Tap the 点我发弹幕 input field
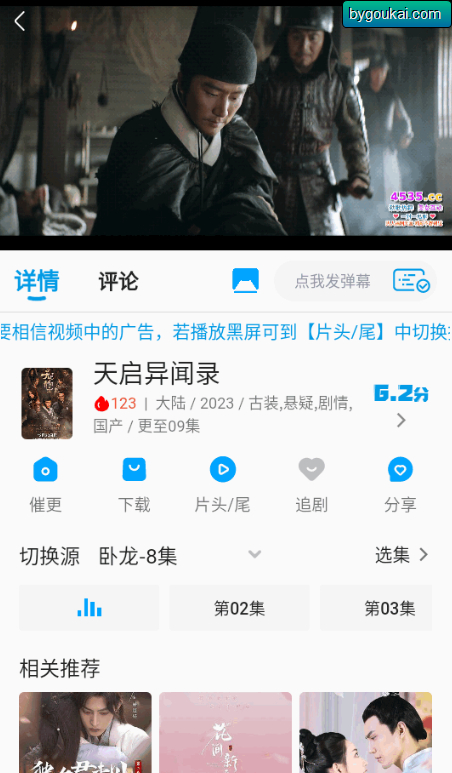 333,281
